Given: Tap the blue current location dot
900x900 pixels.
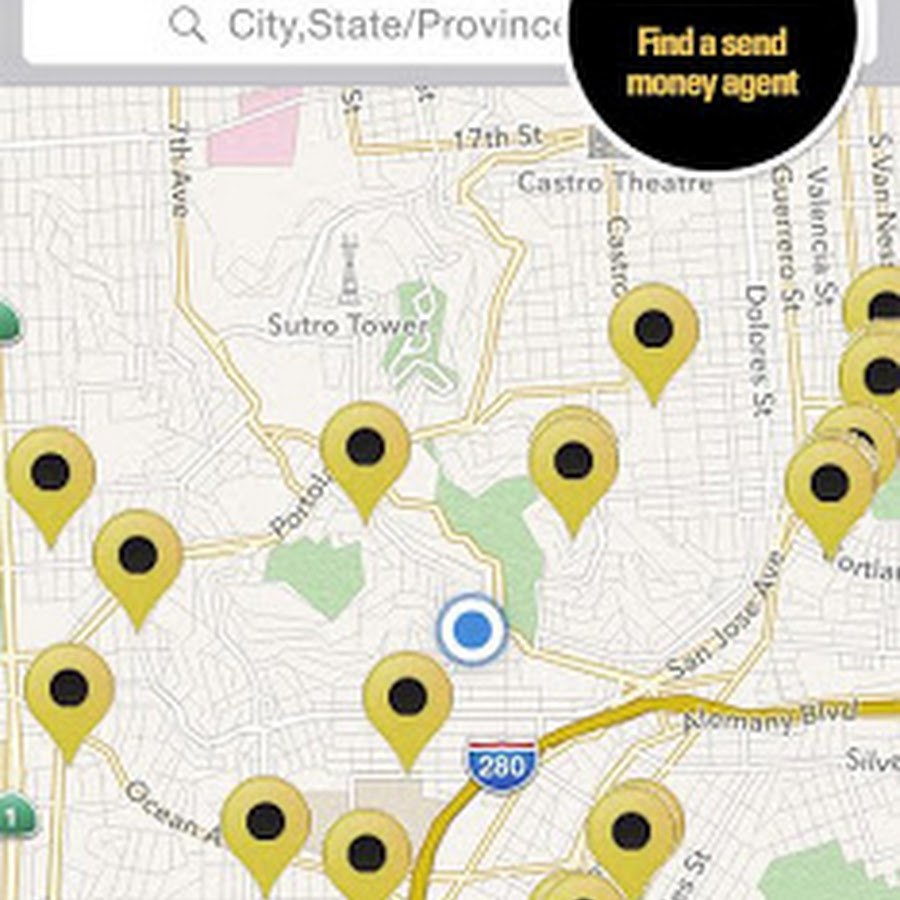Looking at the screenshot, I should (x=472, y=629).
